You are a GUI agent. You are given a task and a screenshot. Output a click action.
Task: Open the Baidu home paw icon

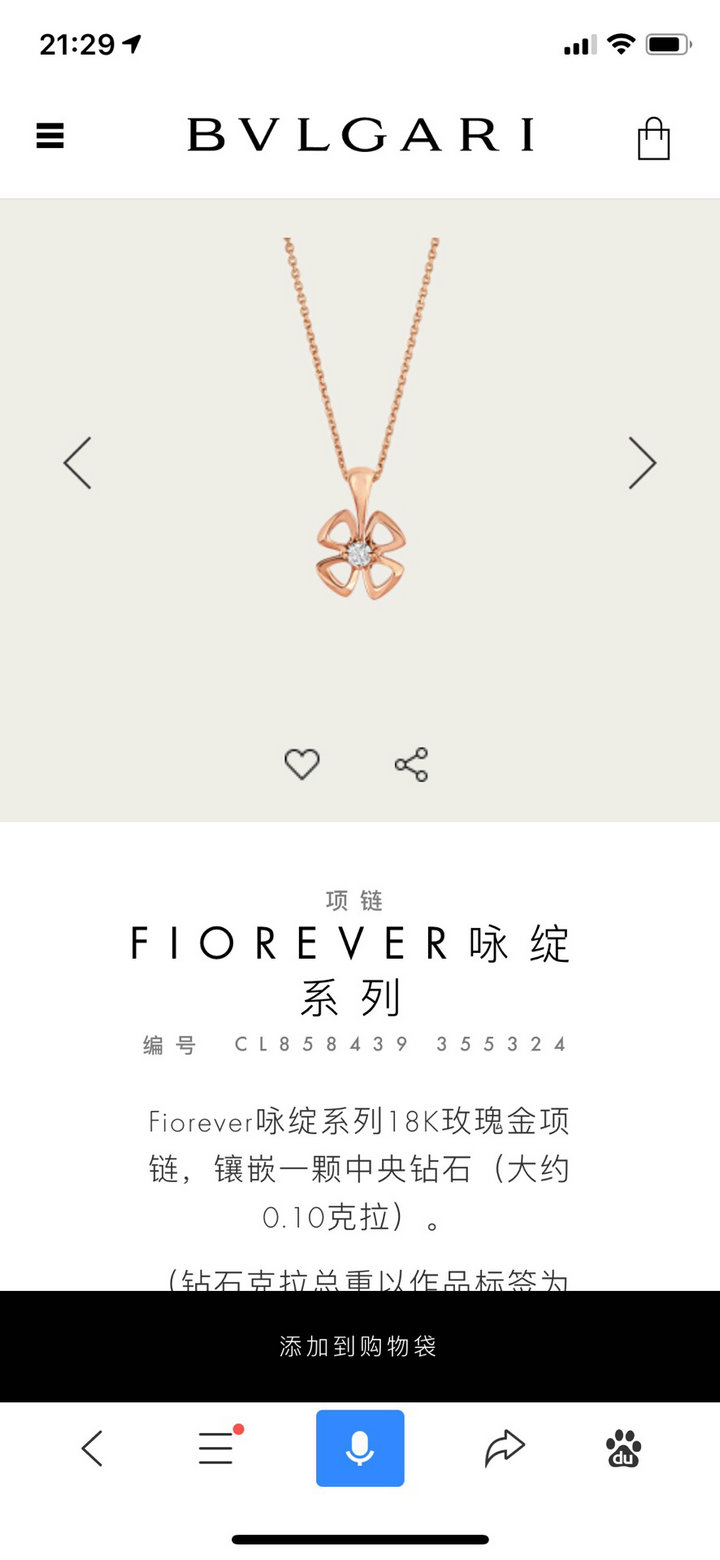tap(624, 1448)
